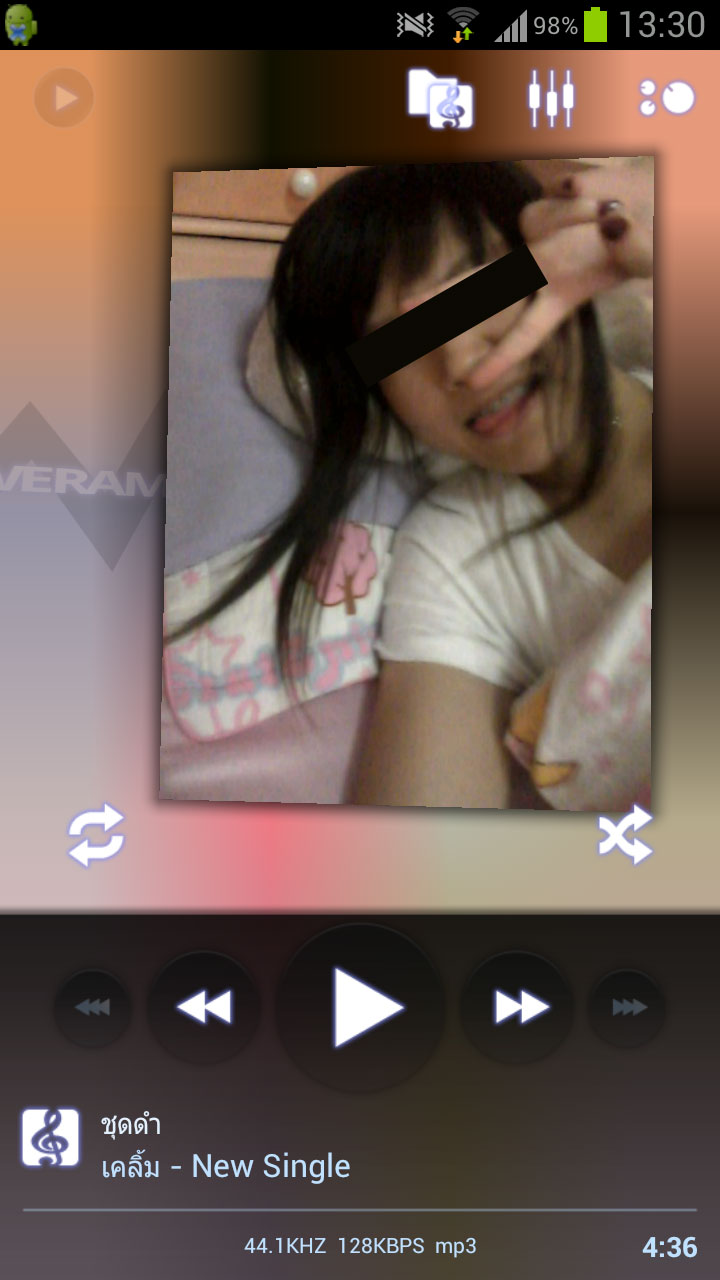Tap the rewind double-arrow button
This screenshot has width=720, height=1280.
204,1007
